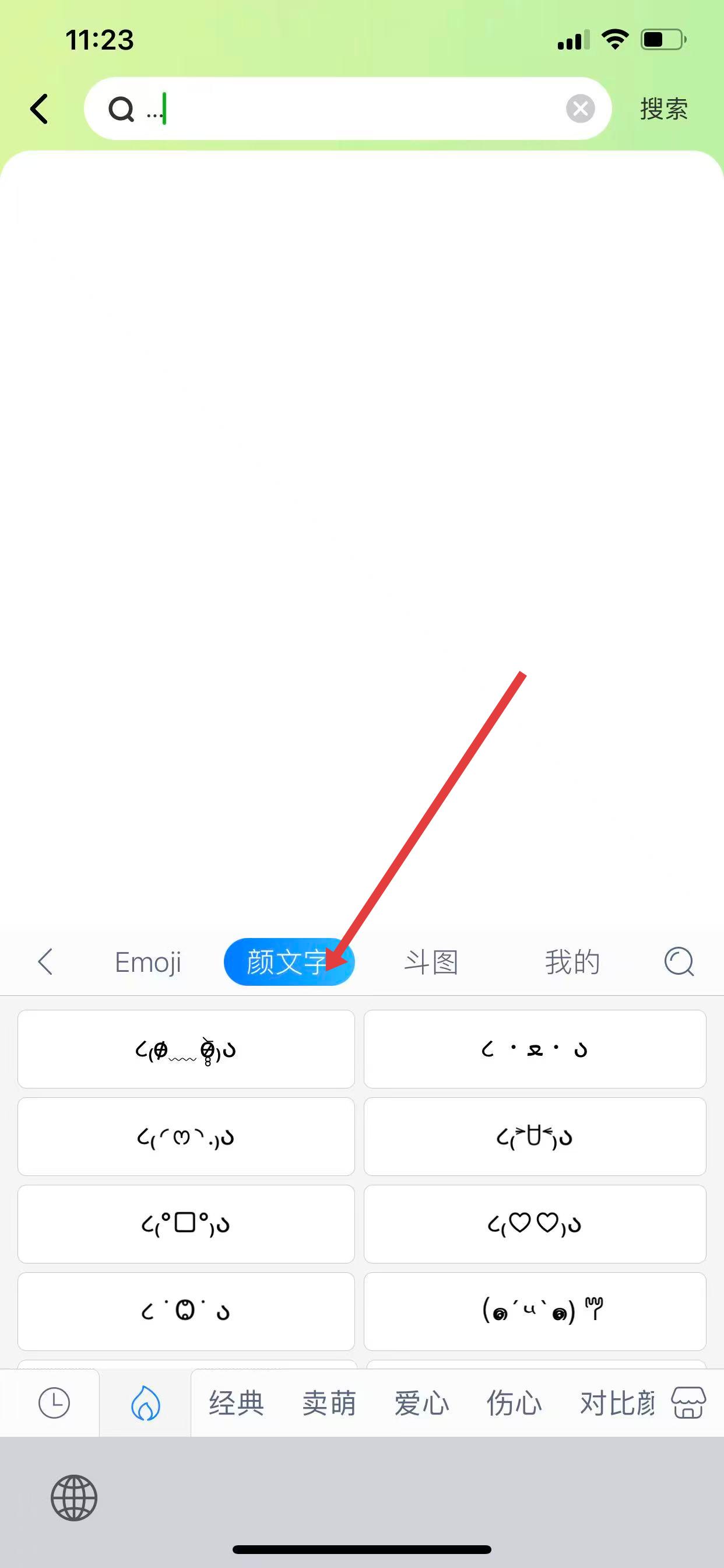Open the 伤心 category

point(514,1403)
